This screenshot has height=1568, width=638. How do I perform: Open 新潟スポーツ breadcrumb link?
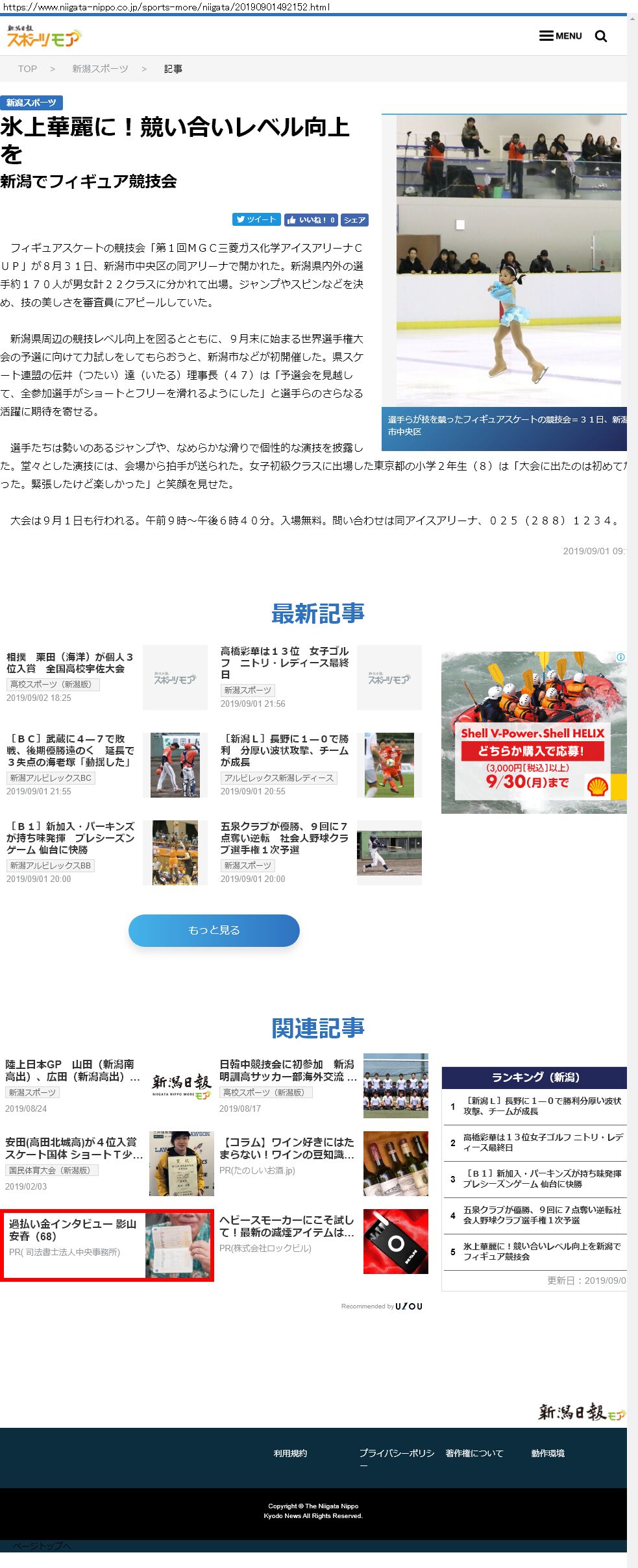[100, 69]
